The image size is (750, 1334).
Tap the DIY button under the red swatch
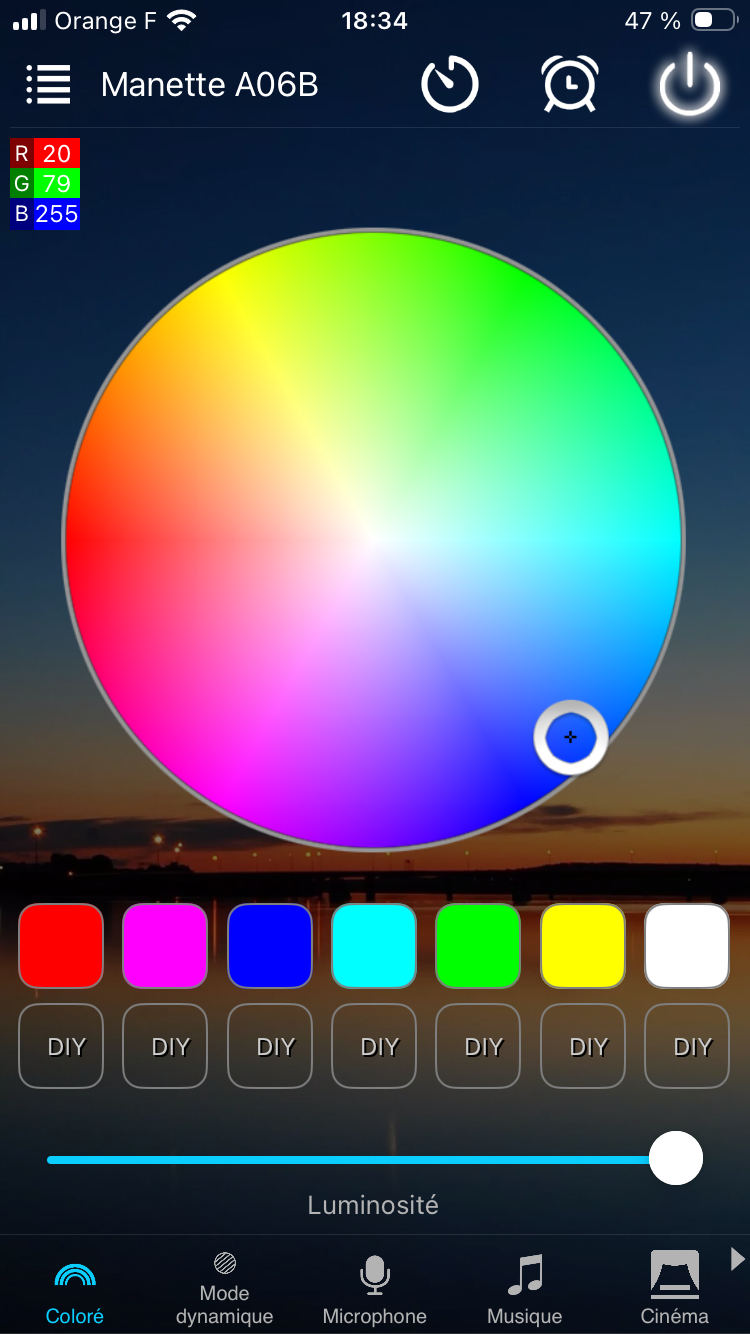click(x=61, y=1046)
